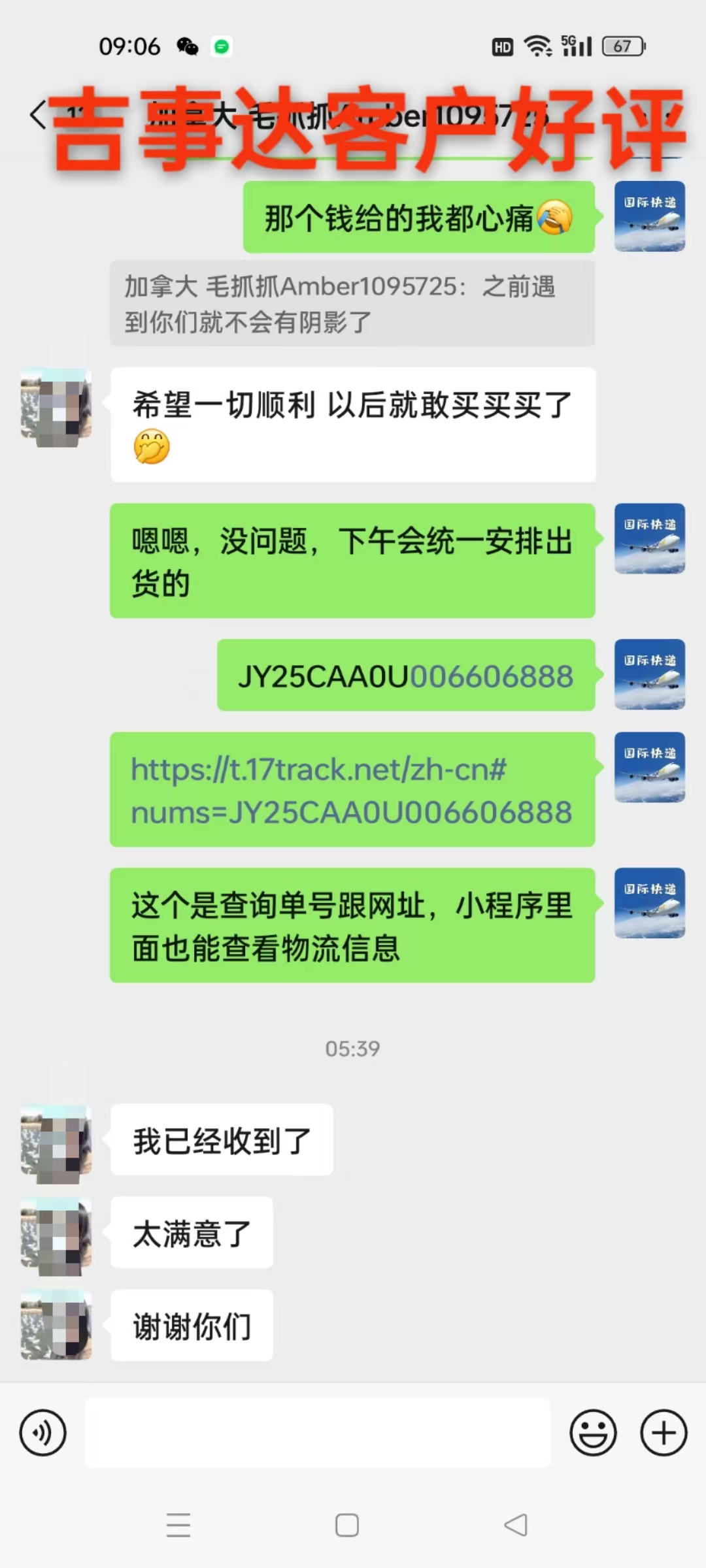Screen dimensions: 706x1568
Task: Tap the contact avatar next to 谢谢你们
Action: click(56, 1326)
